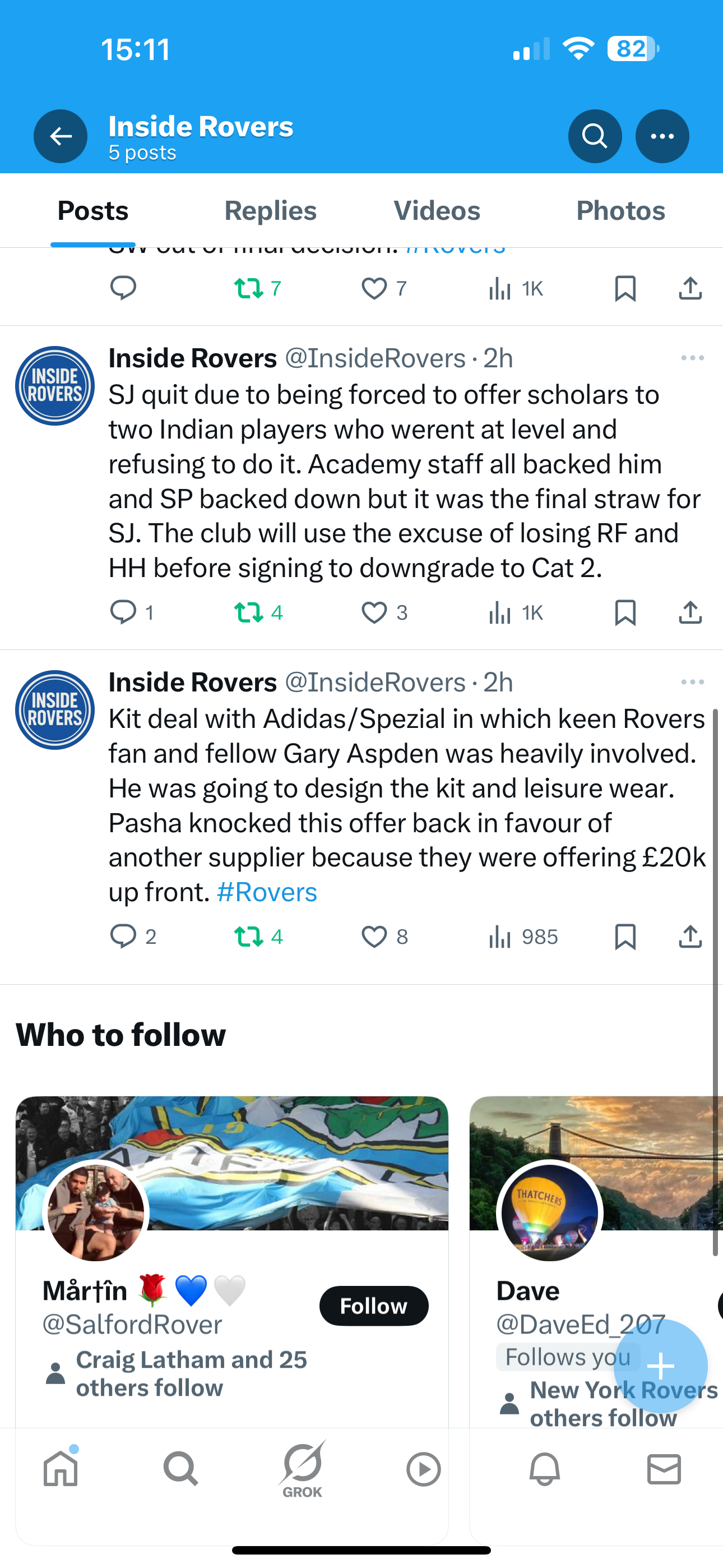Follow @SalfordRover

[373, 1306]
